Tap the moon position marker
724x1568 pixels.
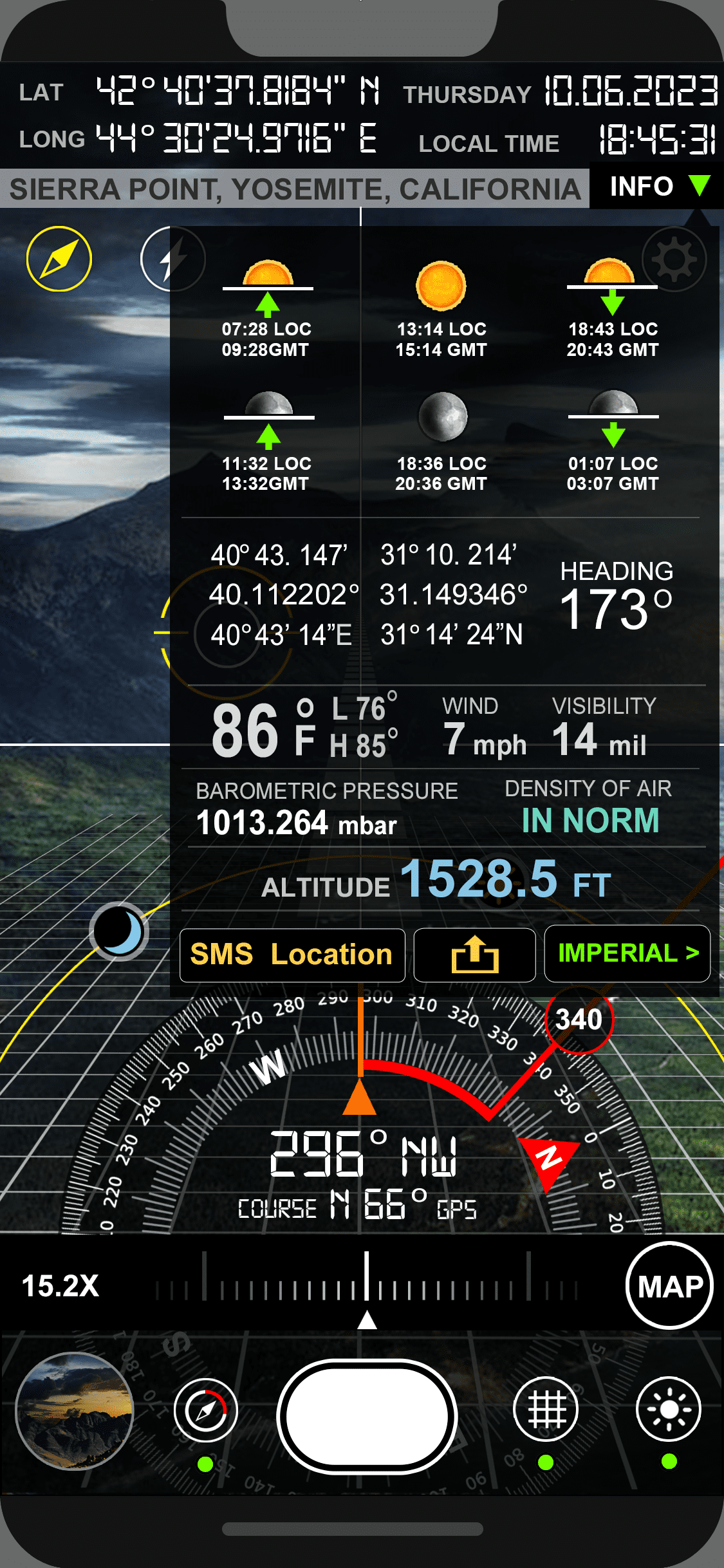[119, 931]
